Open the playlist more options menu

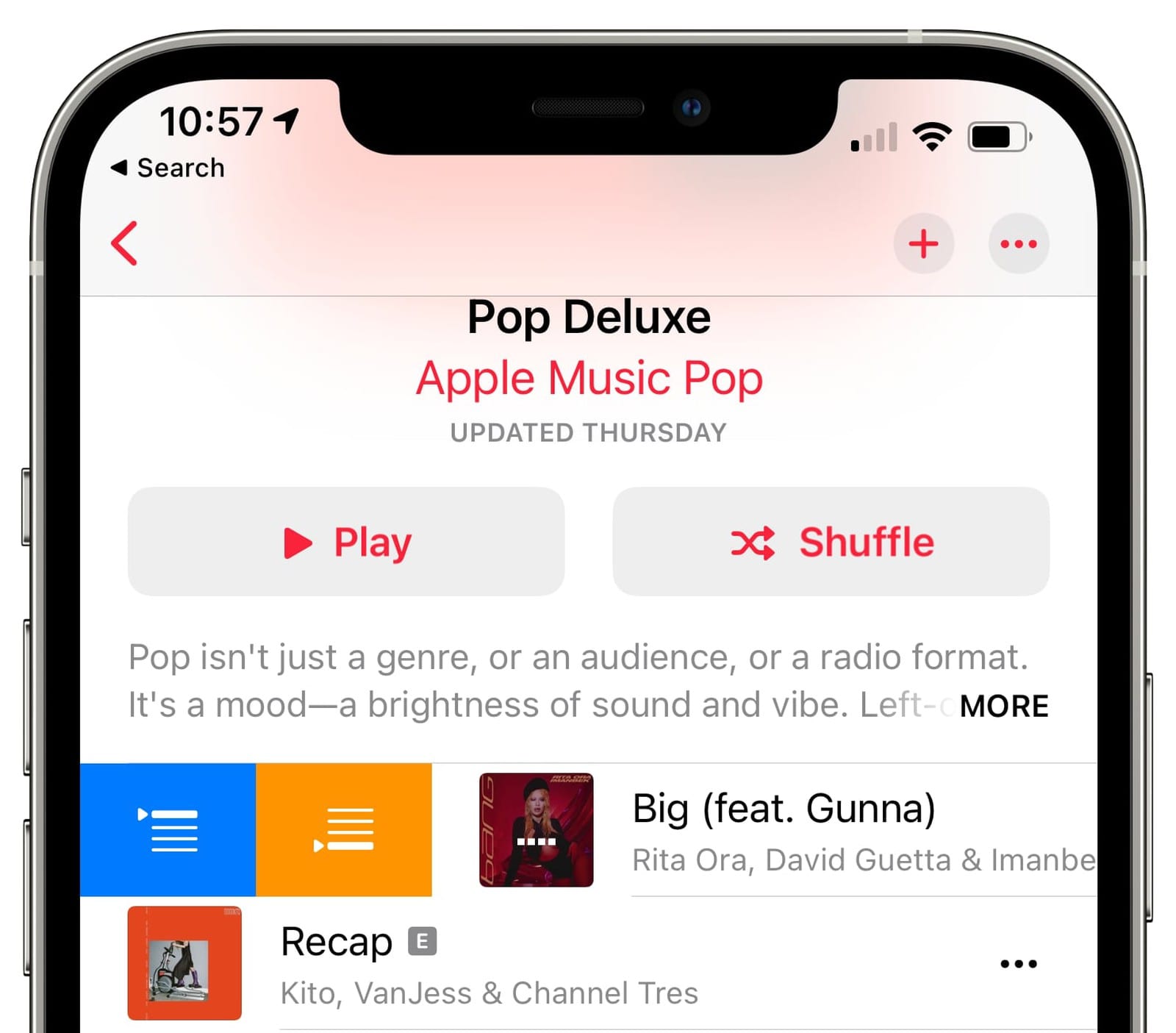(1018, 244)
